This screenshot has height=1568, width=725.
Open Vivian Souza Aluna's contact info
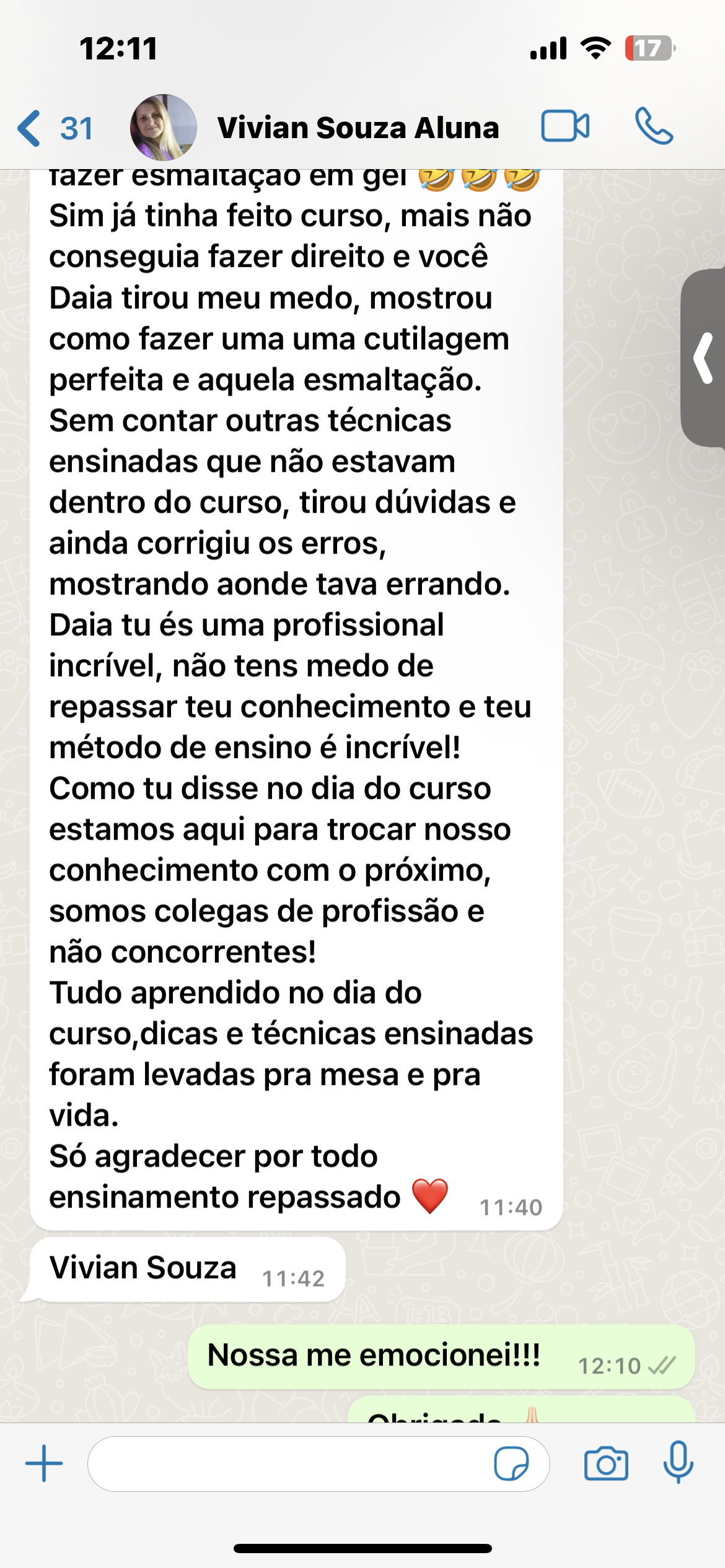tap(358, 128)
